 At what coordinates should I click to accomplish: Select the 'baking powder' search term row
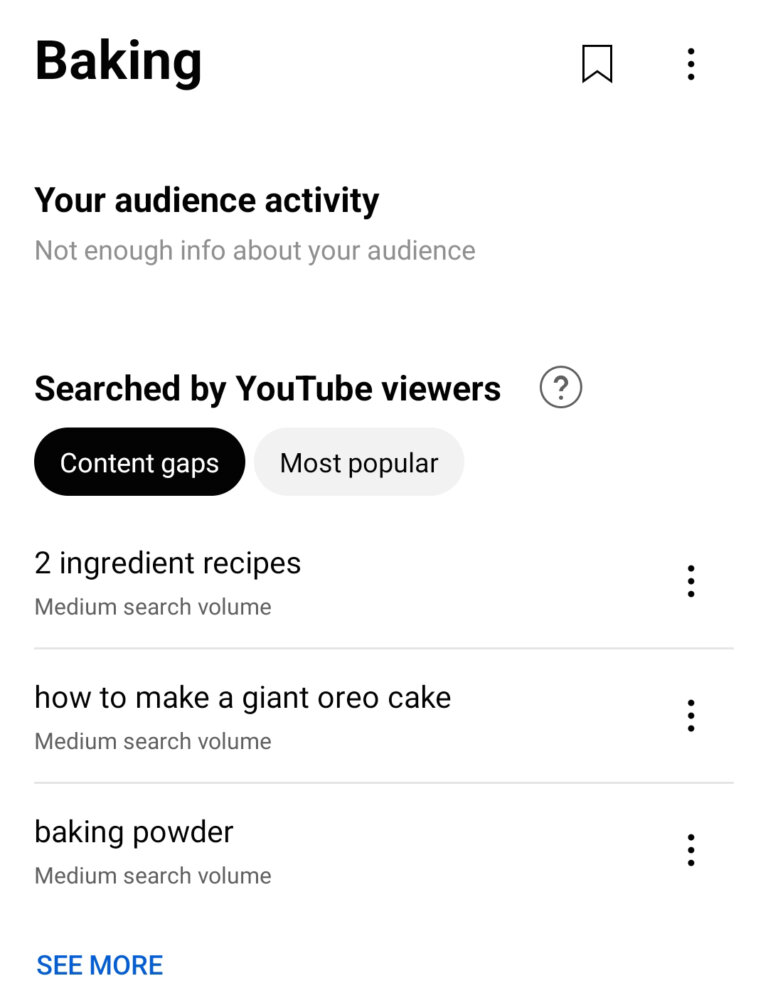point(133,832)
